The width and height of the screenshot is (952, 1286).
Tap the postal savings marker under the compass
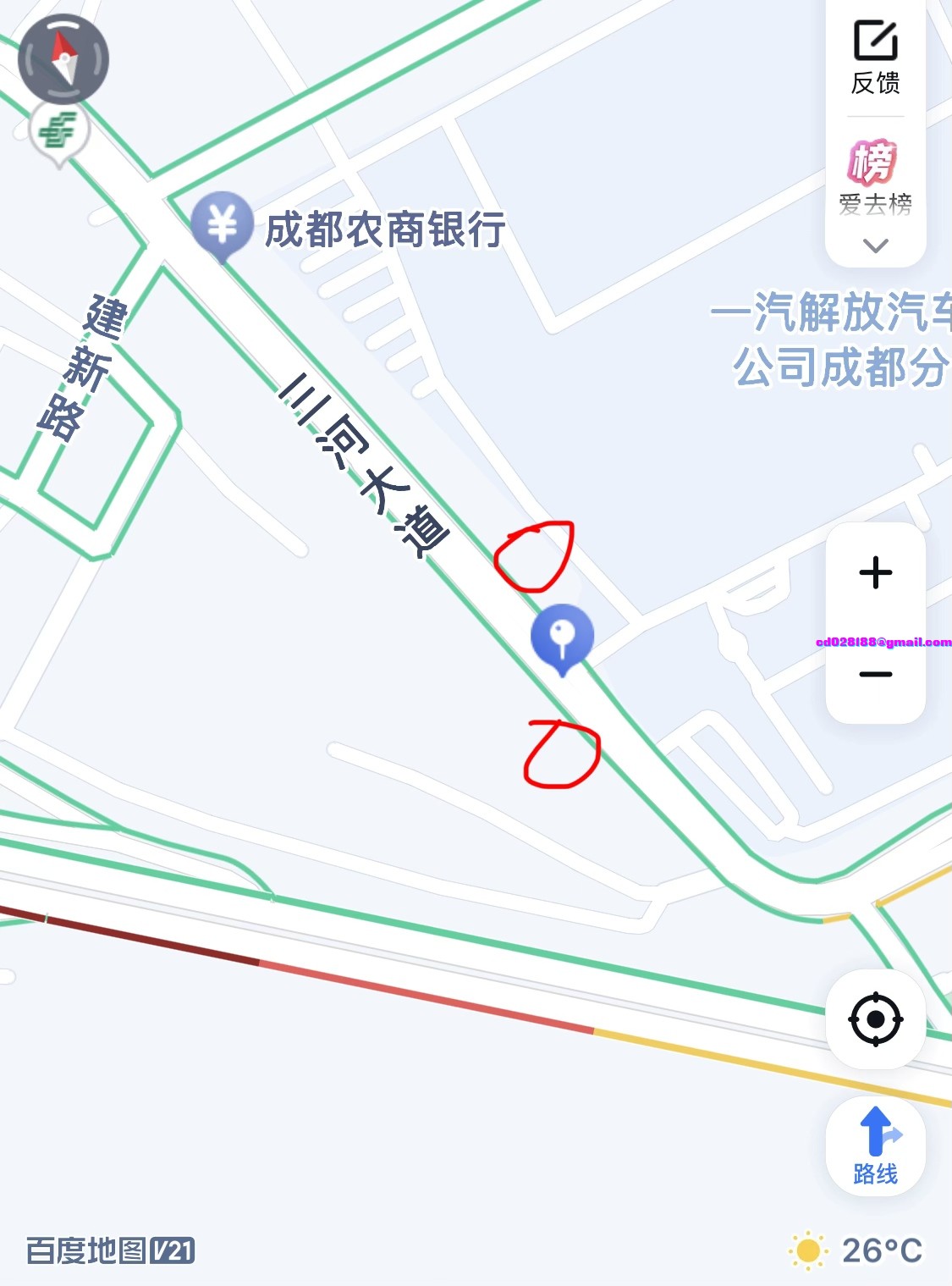point(59,132)
